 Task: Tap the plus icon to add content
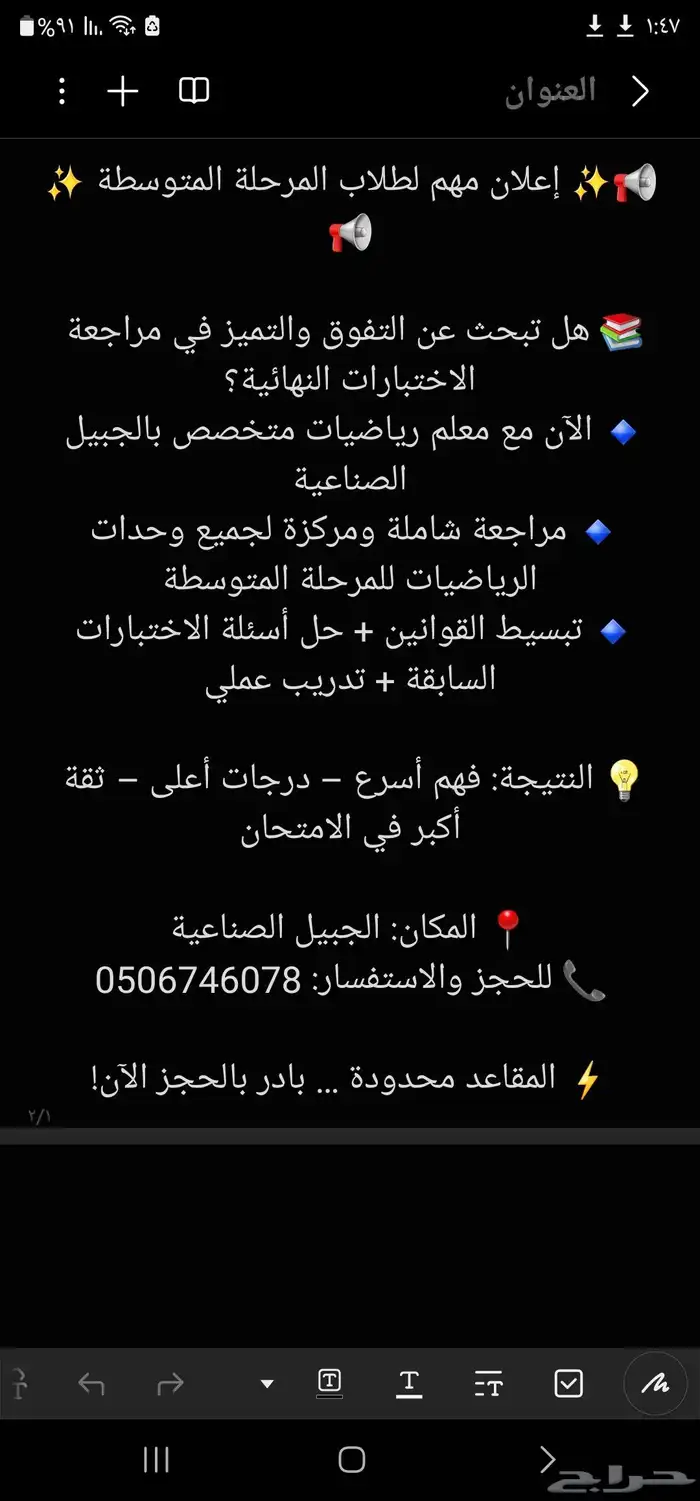pos(122,92)
